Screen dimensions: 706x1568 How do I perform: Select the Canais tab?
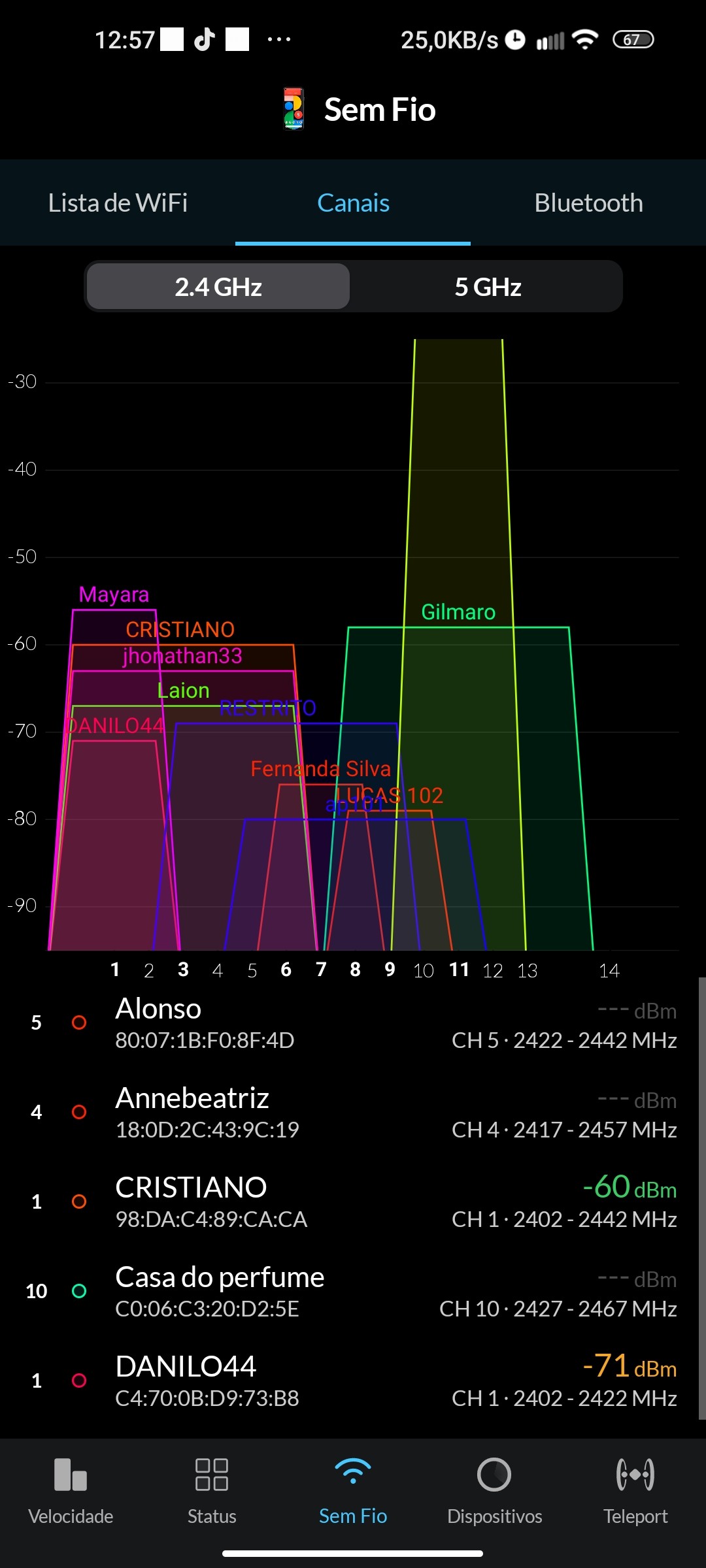click(x=353, y=203)
